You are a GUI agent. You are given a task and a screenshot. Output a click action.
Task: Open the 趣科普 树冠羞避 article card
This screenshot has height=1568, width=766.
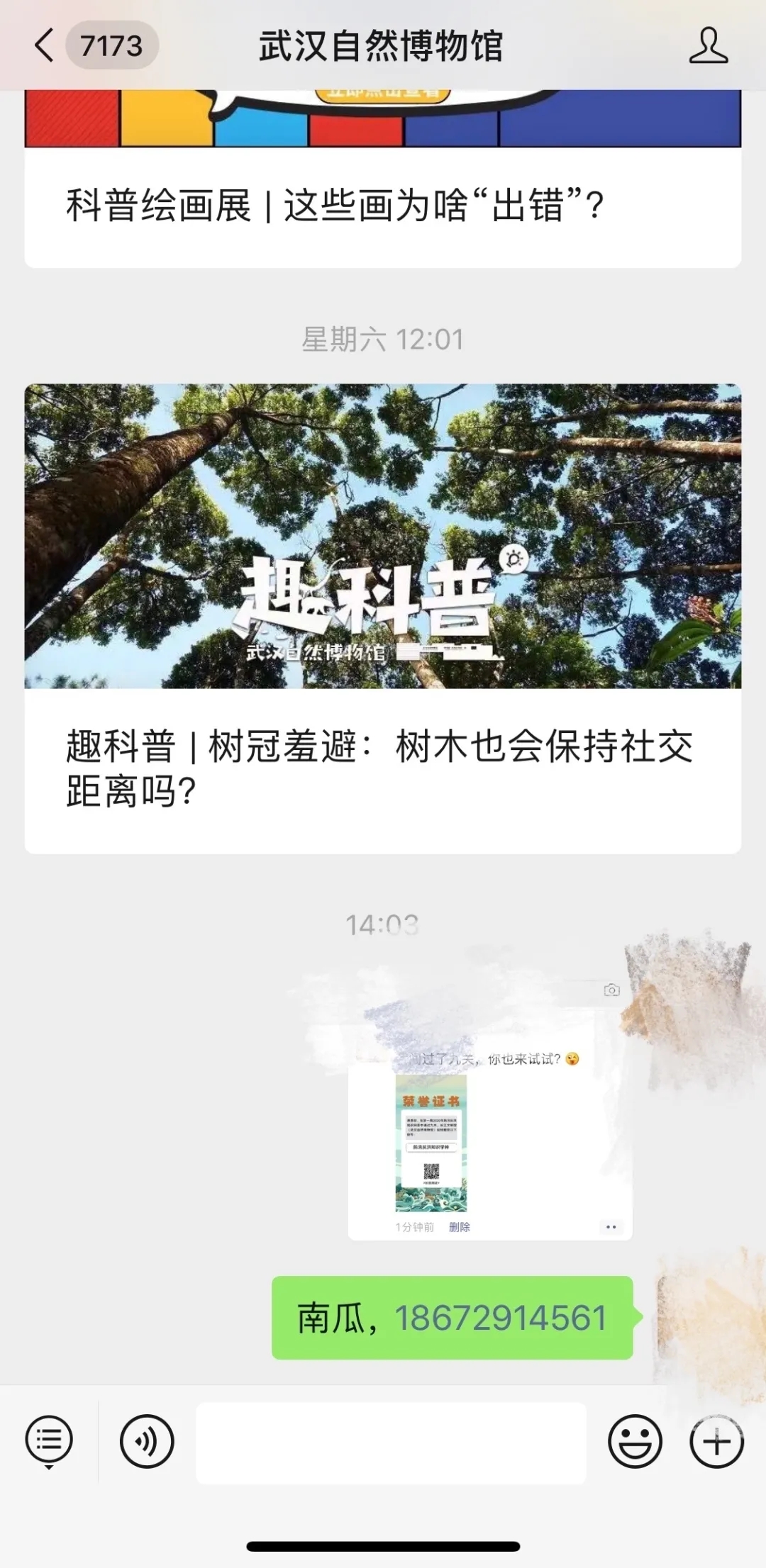pos(382,617)
